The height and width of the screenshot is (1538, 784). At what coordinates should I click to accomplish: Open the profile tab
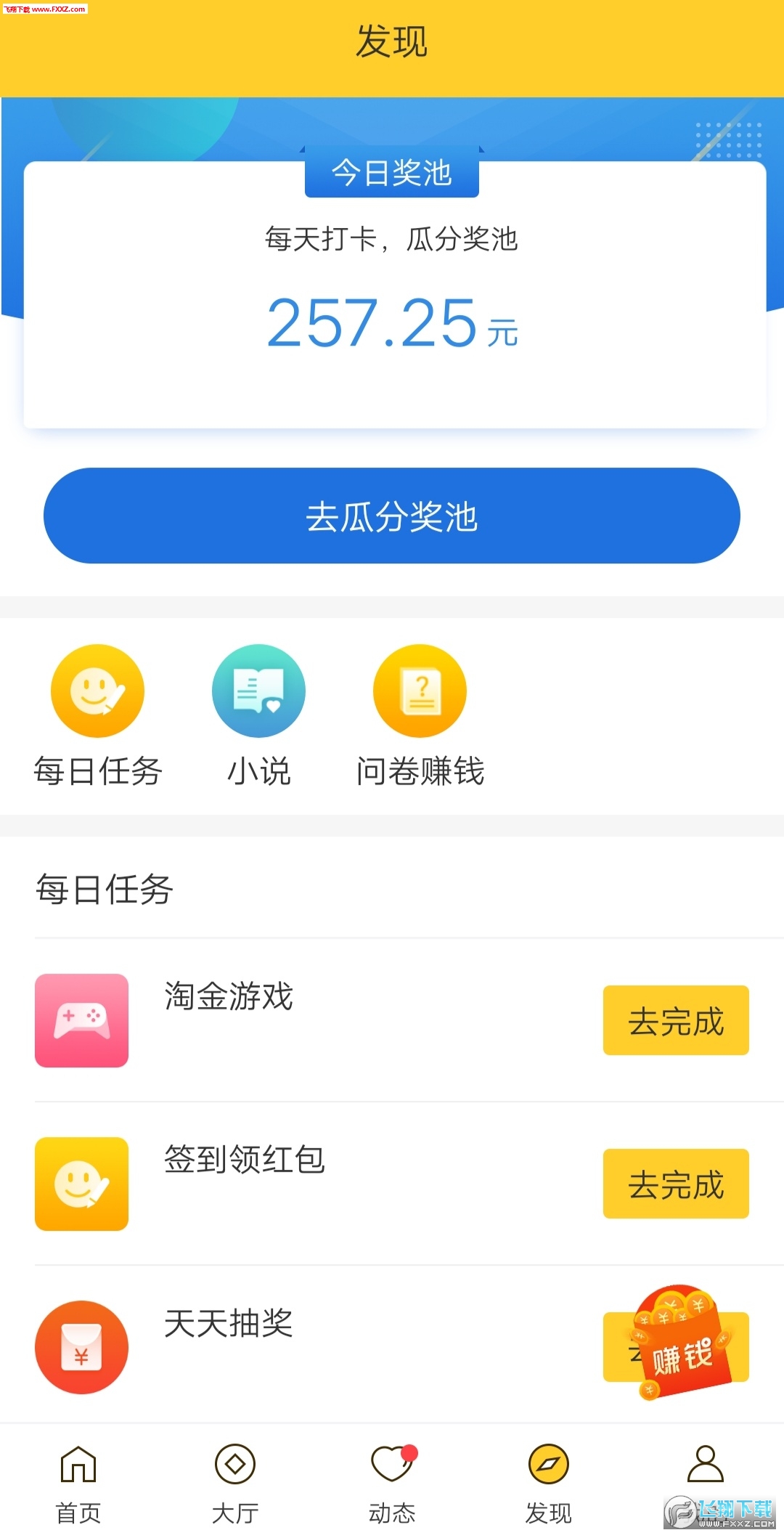pos(705,1474)
